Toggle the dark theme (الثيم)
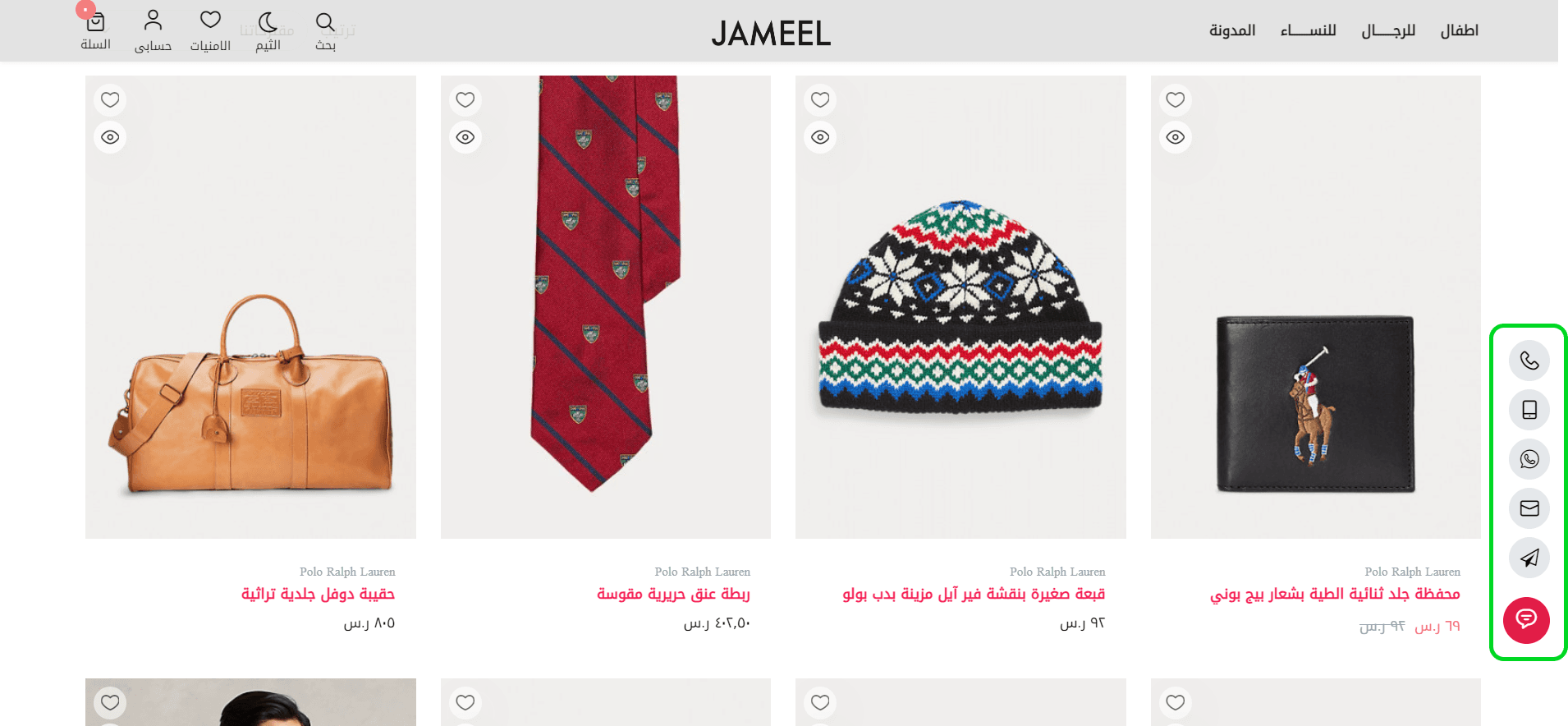 (268, 30)
